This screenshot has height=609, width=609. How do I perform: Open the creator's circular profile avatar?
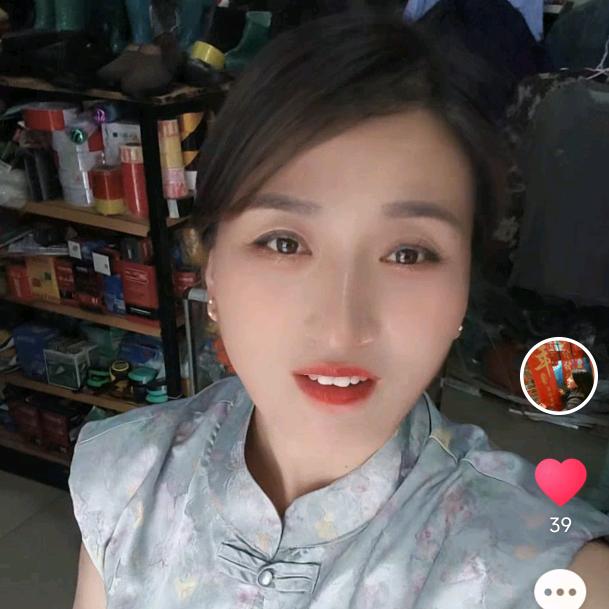(x=559, y=376)
